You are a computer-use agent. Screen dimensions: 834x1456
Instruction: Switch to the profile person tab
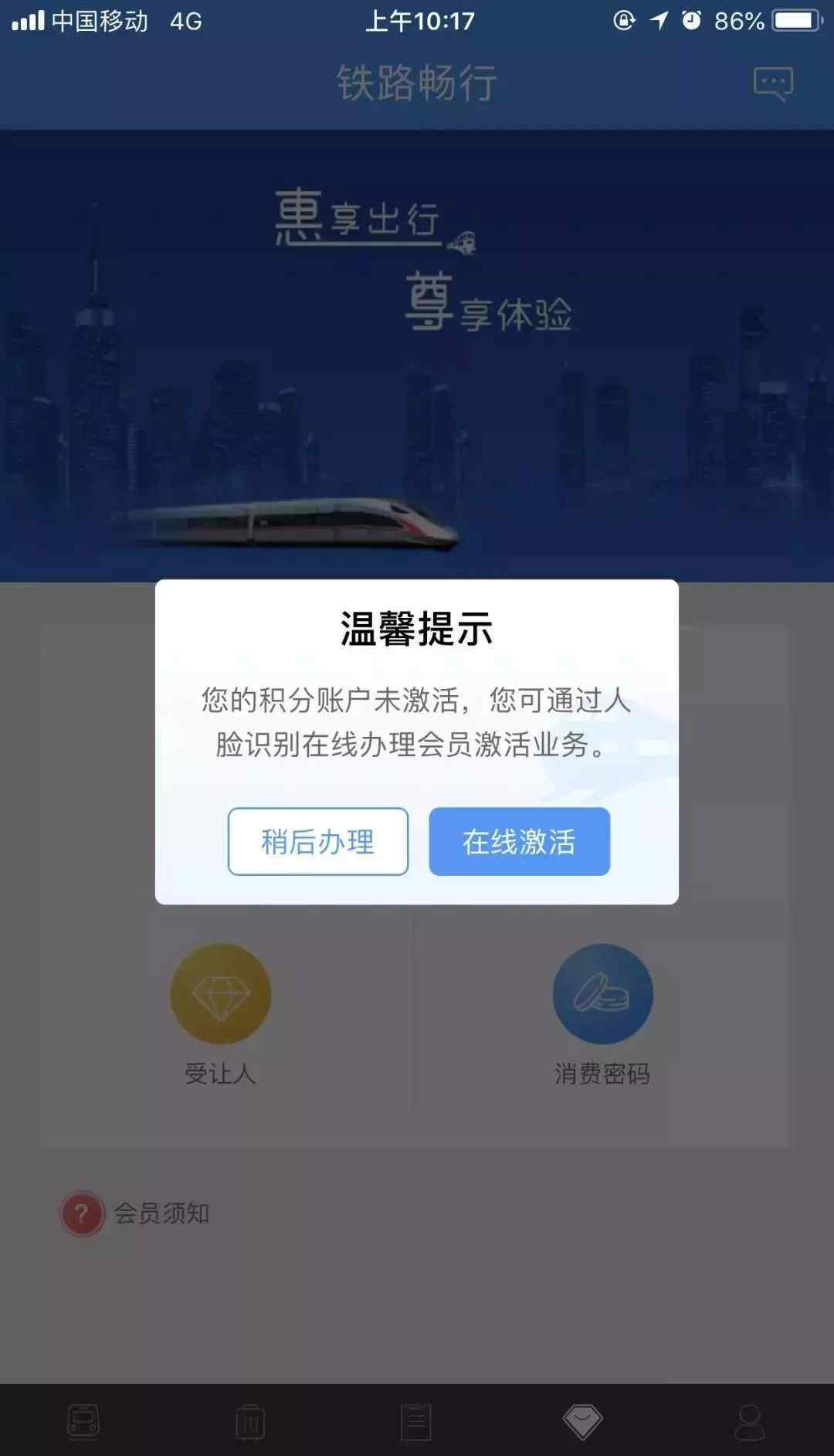(749, 1421)
